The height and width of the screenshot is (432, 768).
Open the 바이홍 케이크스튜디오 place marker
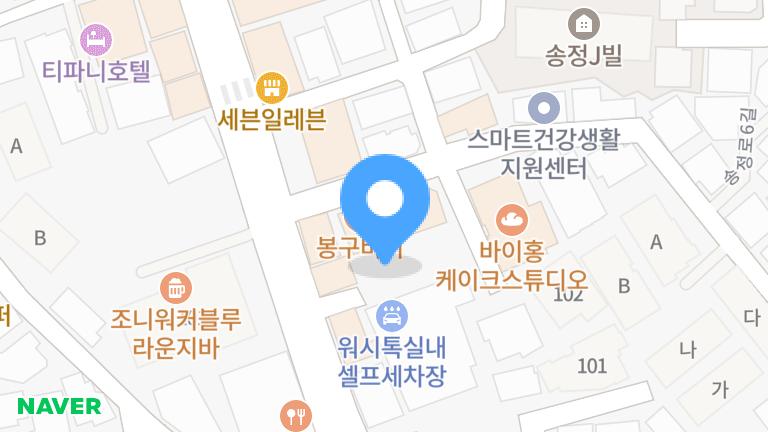coord(511,216)
